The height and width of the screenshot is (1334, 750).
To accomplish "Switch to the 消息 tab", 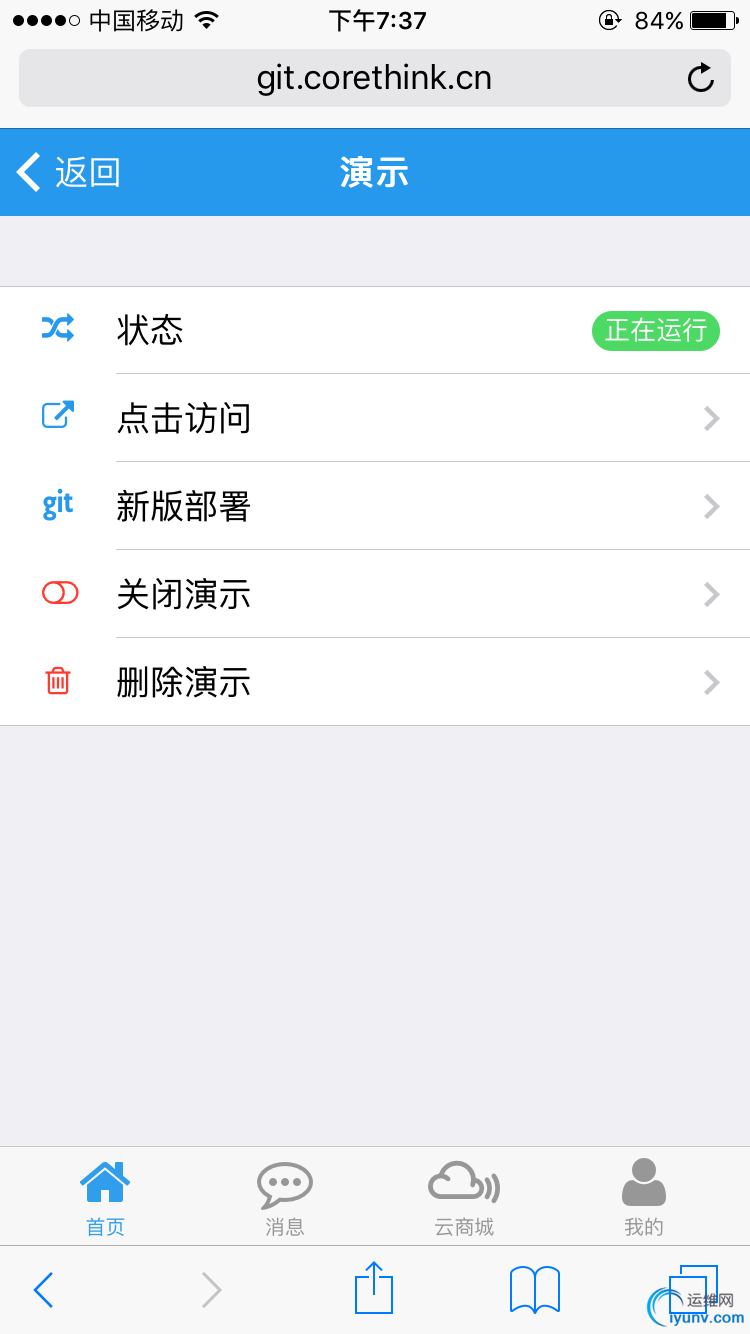I will point(285,1197).
